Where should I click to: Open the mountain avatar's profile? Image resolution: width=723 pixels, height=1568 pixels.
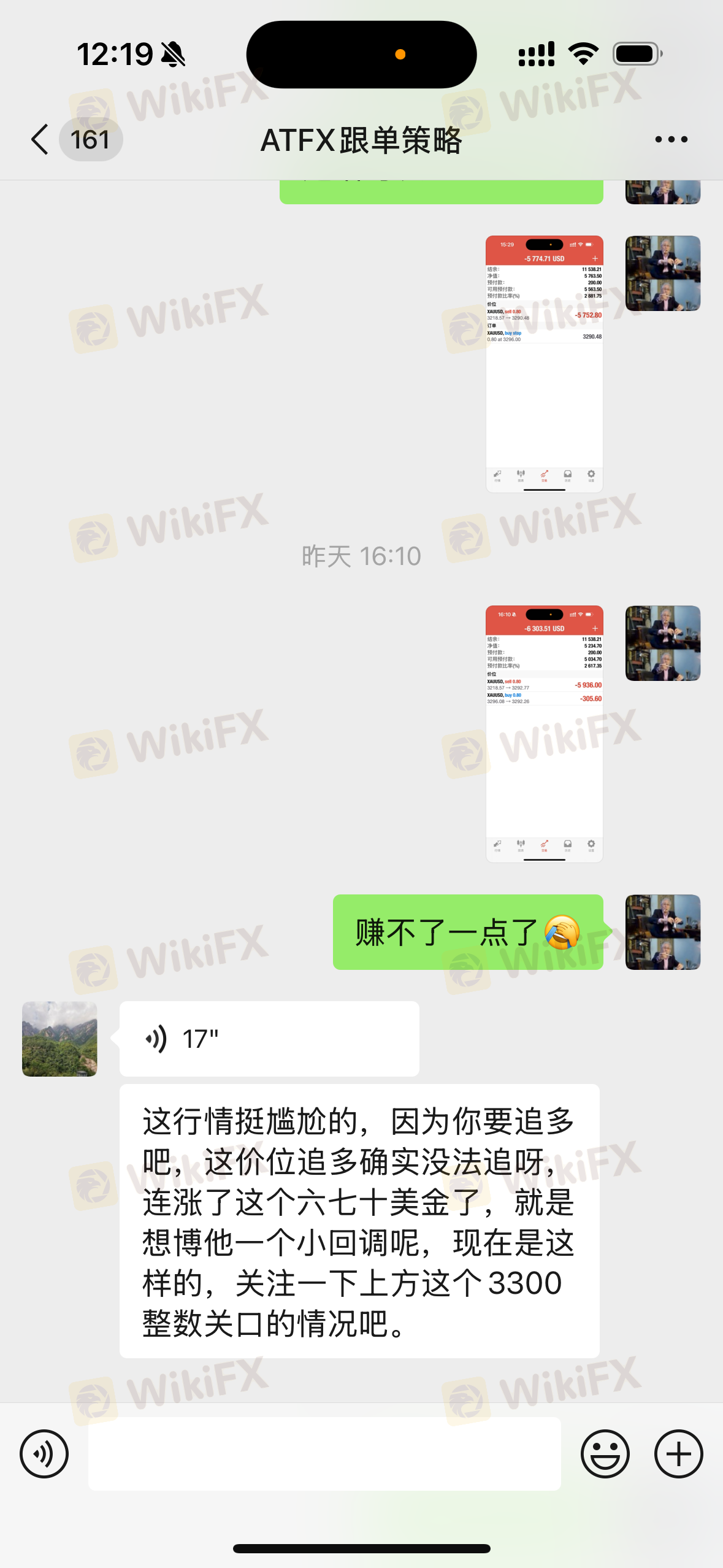(x=59, y=1039)
